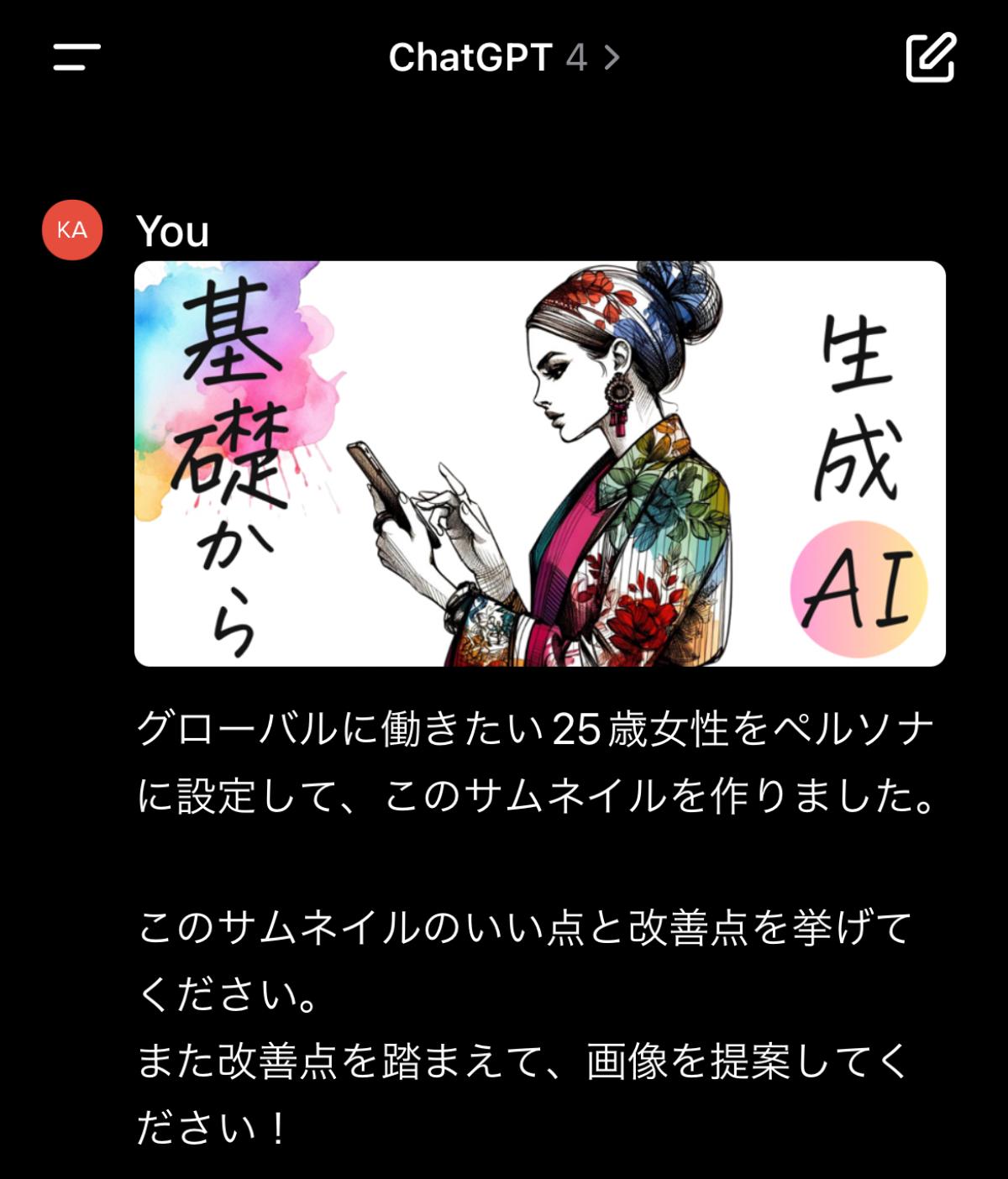
Task: Start a new chat
Action: click(931, 57)
